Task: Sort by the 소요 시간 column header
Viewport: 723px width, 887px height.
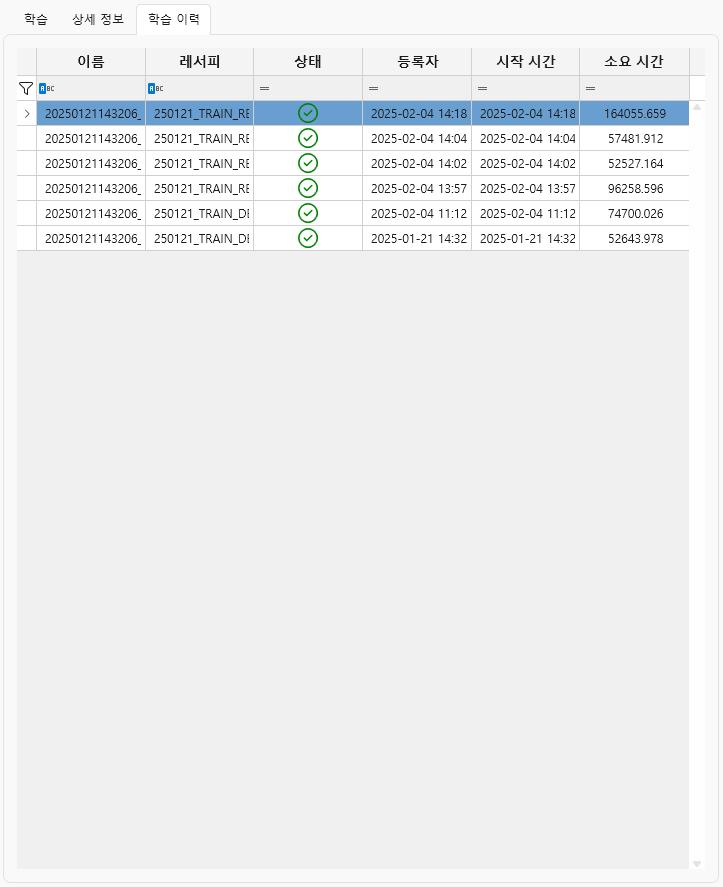Action: click(x=634, y=62)
